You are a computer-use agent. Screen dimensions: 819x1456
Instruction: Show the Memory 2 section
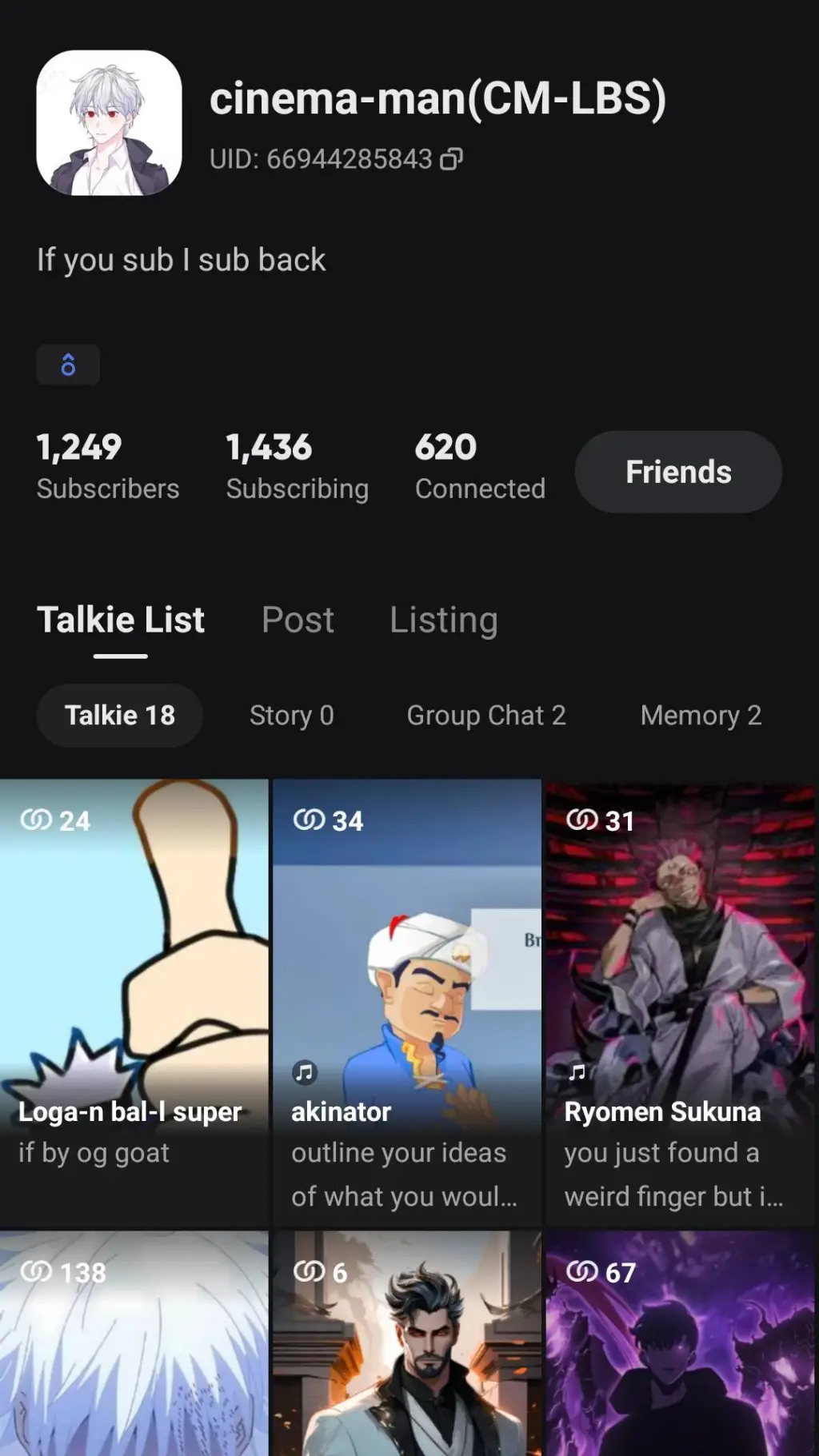point(701,716)
